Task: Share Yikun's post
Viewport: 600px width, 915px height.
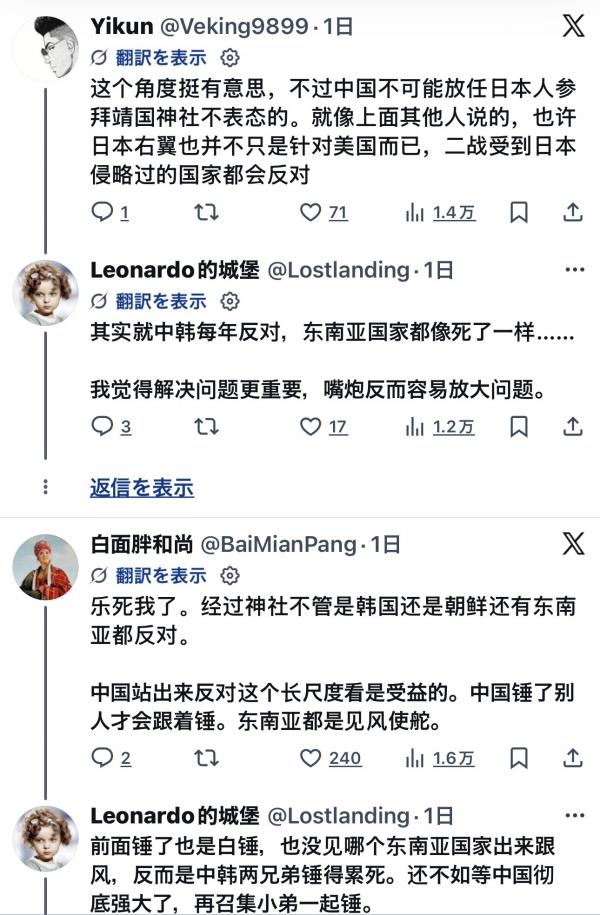Action: pos(572,212)
